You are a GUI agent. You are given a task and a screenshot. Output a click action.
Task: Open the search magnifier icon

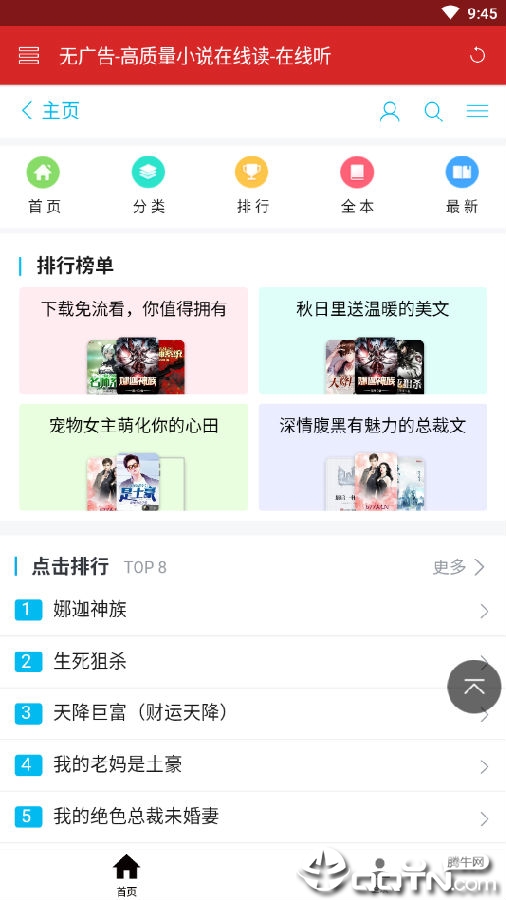pyautogui.click(x=433, y=111)
